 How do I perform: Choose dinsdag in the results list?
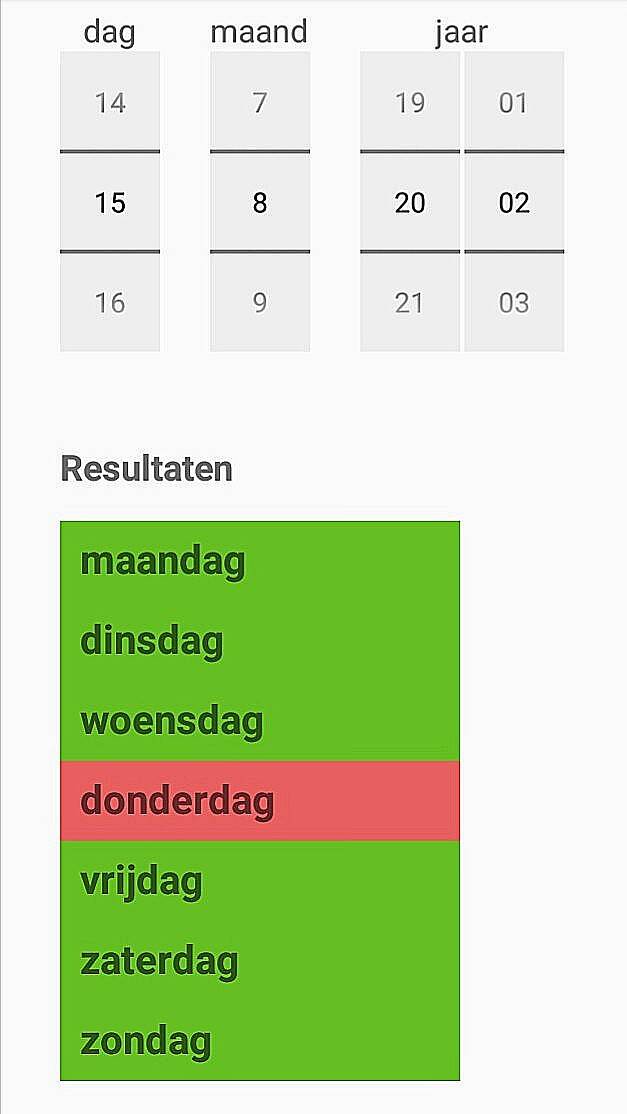(x=260, y=641)
